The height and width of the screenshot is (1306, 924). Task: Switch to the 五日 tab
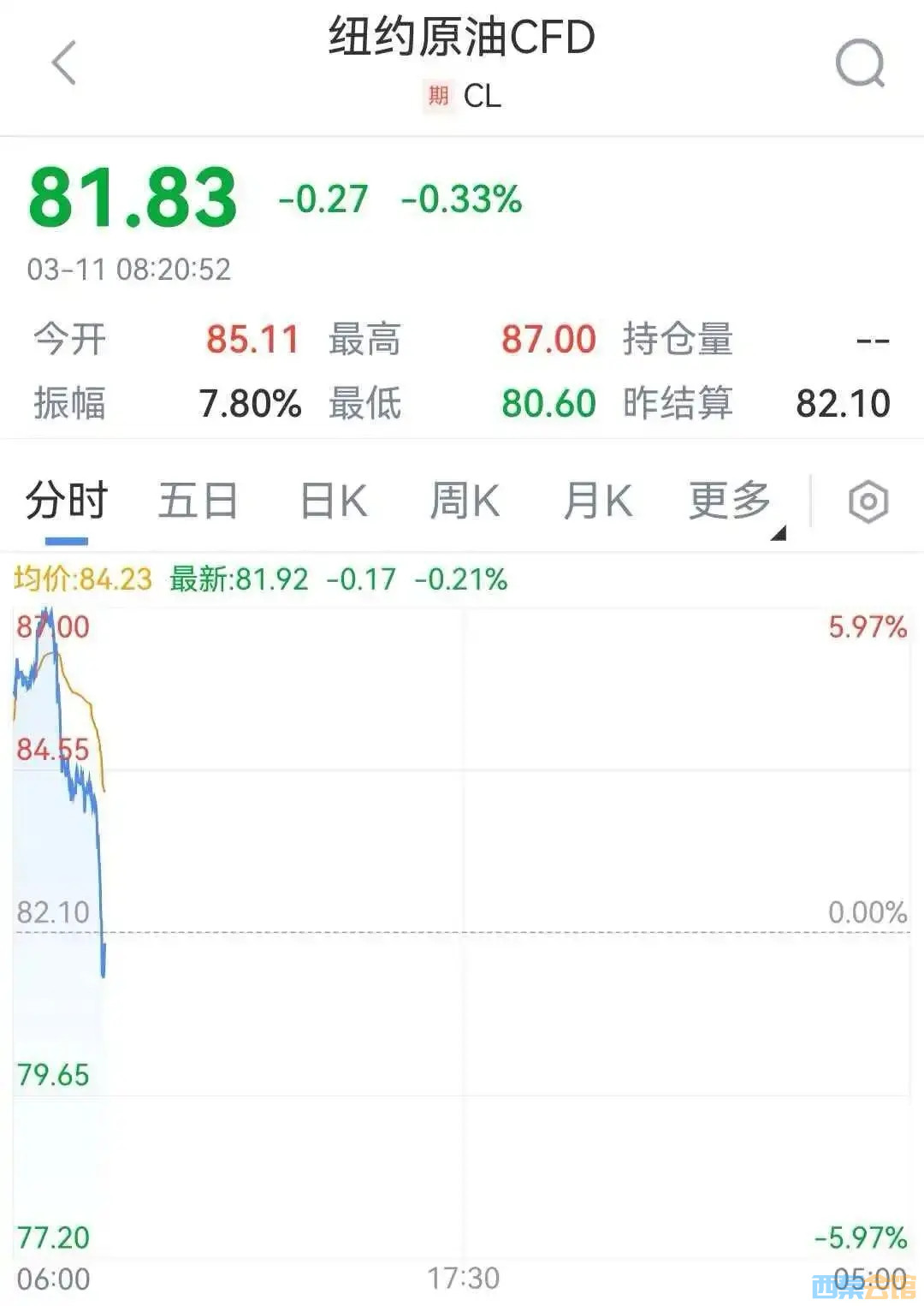click(198, 501)
